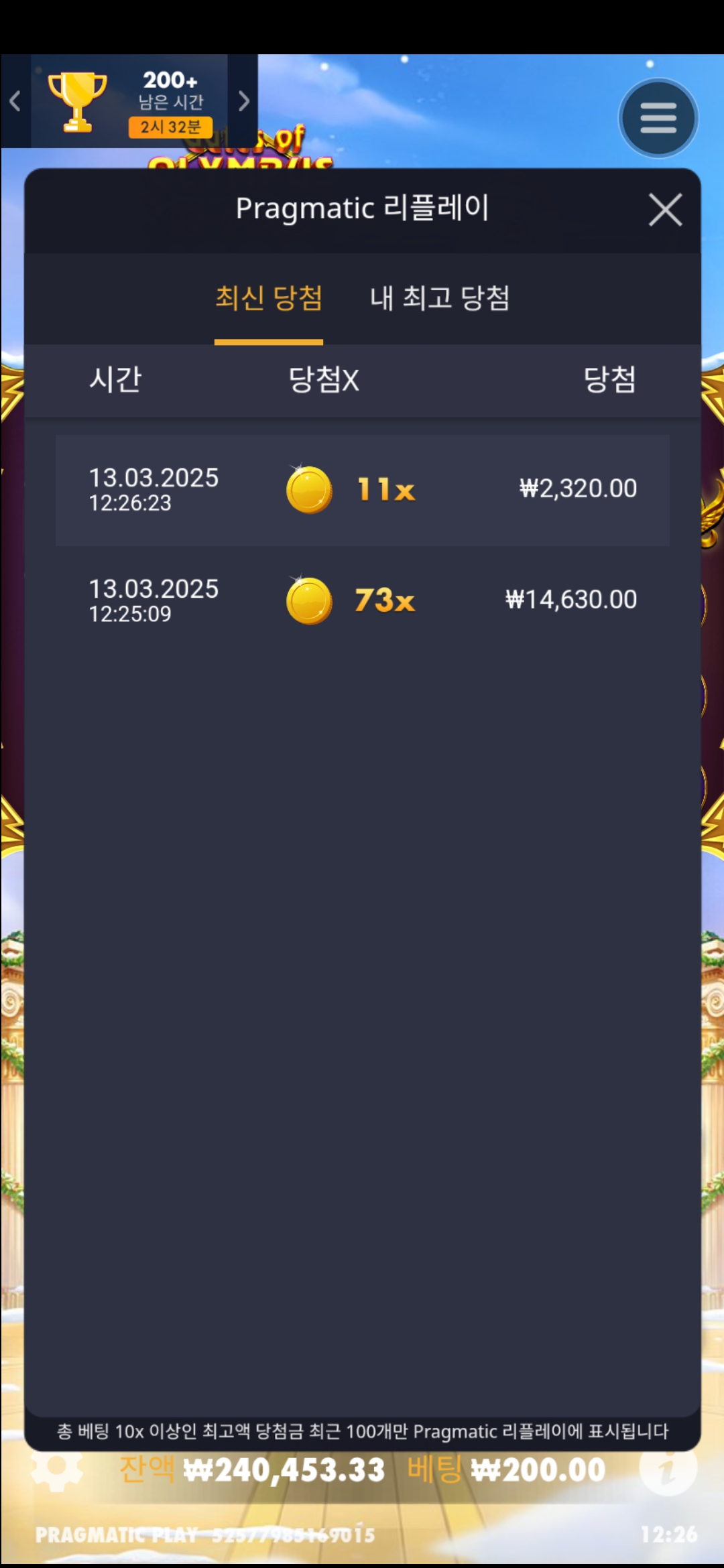
Task: Open the hamburger menu button
Action: pos(658,119)
